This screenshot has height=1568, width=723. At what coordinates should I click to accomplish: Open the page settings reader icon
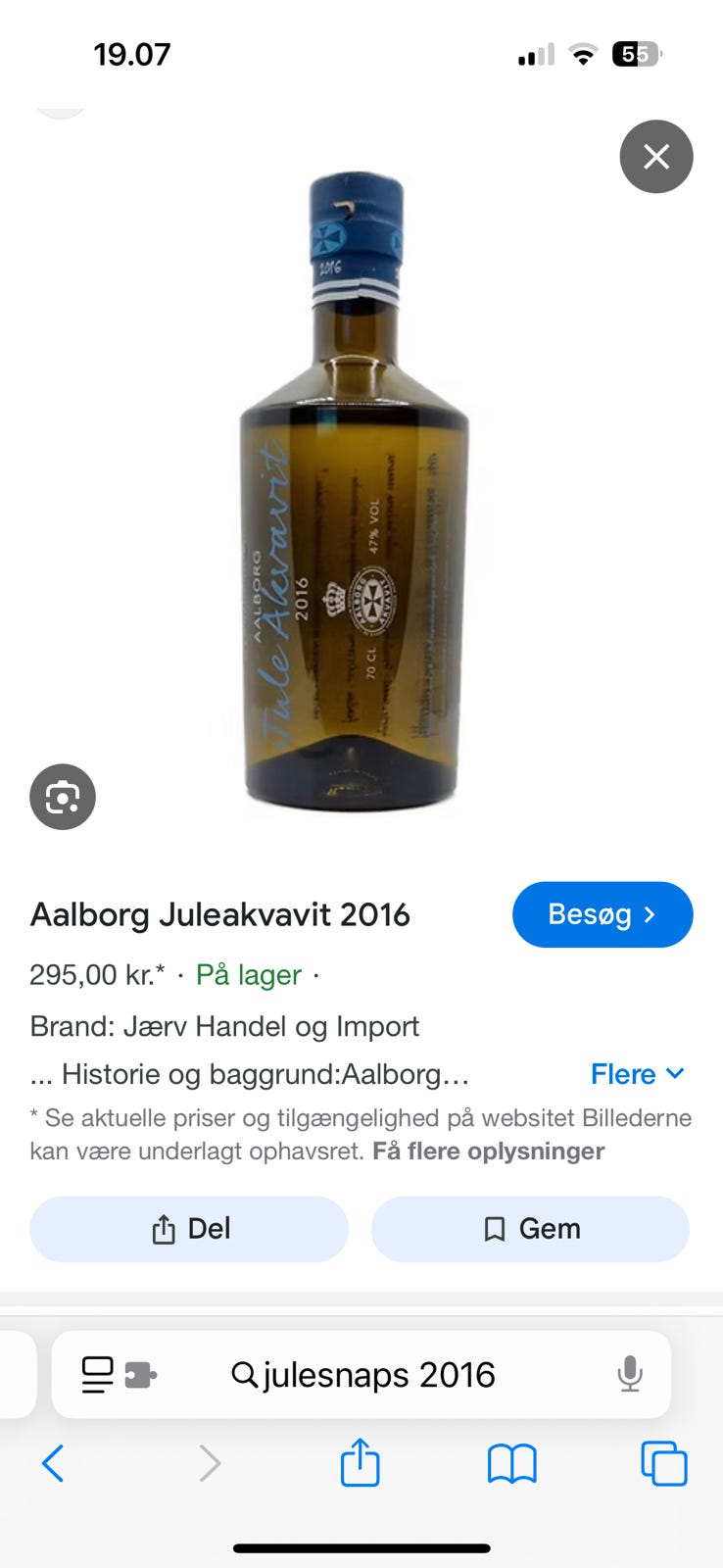(97, 1374)
